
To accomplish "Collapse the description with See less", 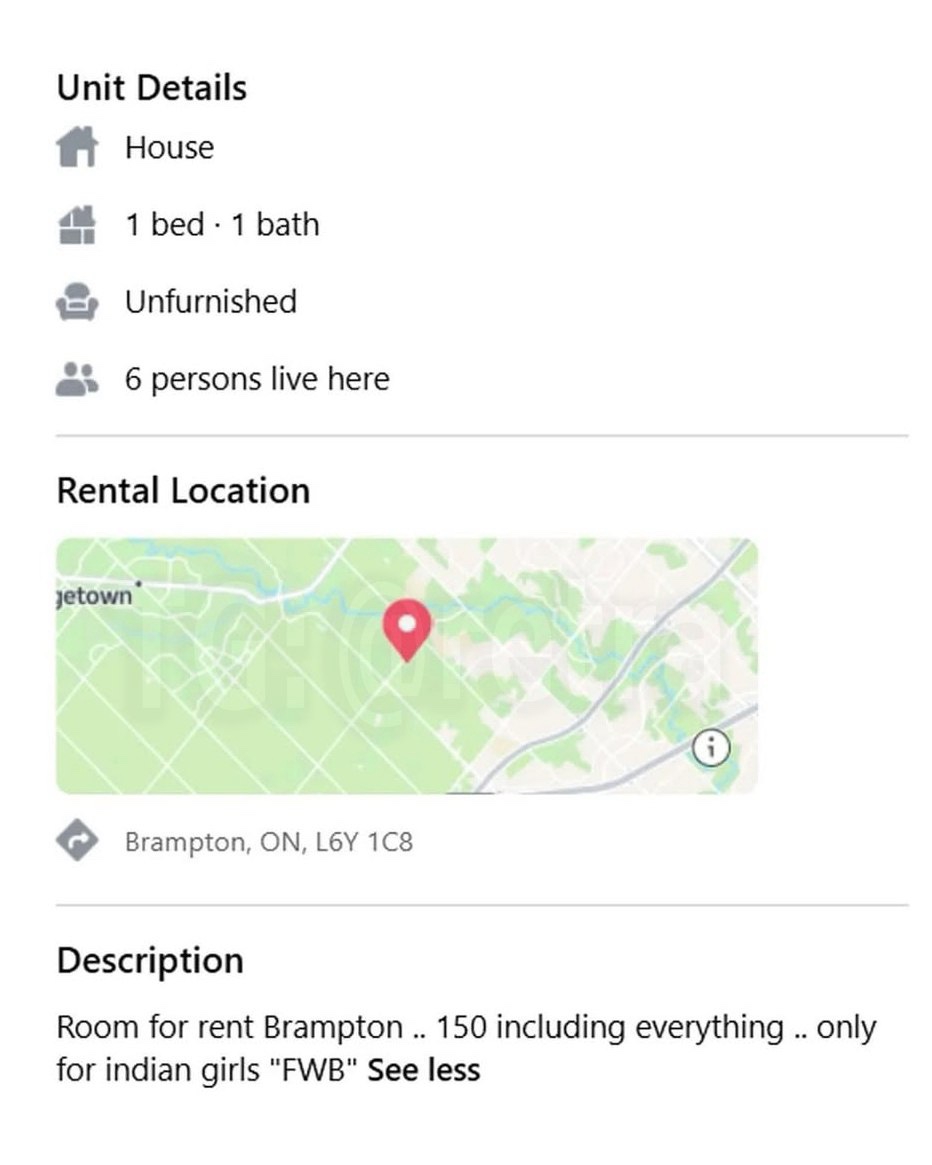I will 423,1070.
